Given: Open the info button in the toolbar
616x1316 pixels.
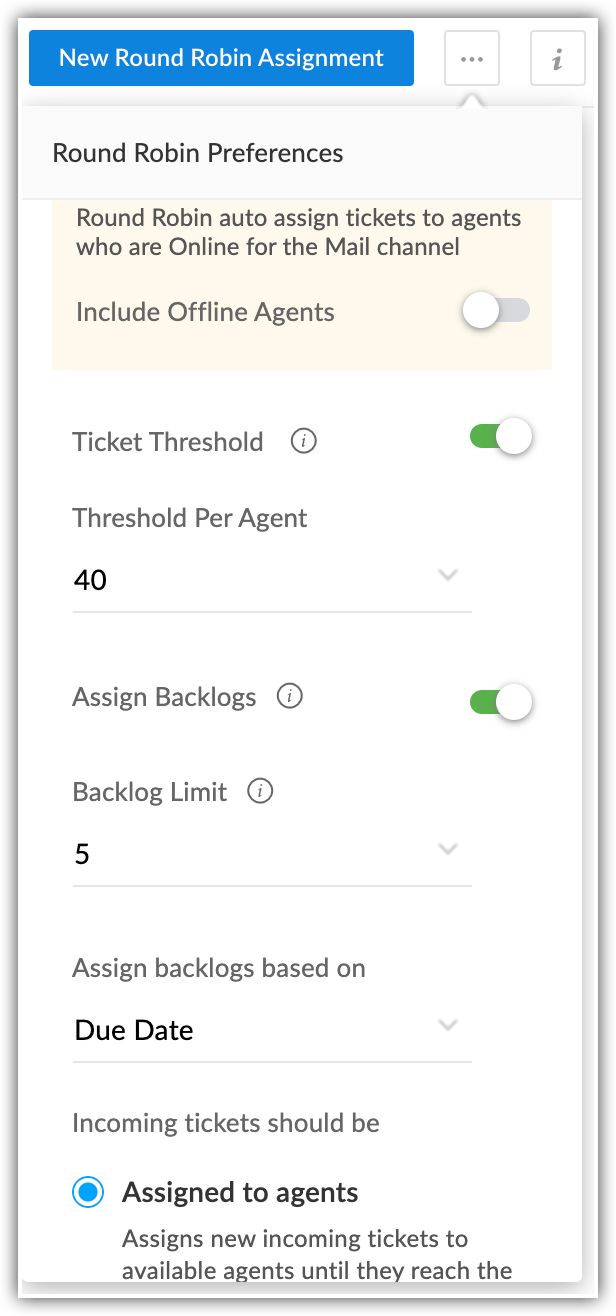Looking at the screenshot, I should coord(557,58).
